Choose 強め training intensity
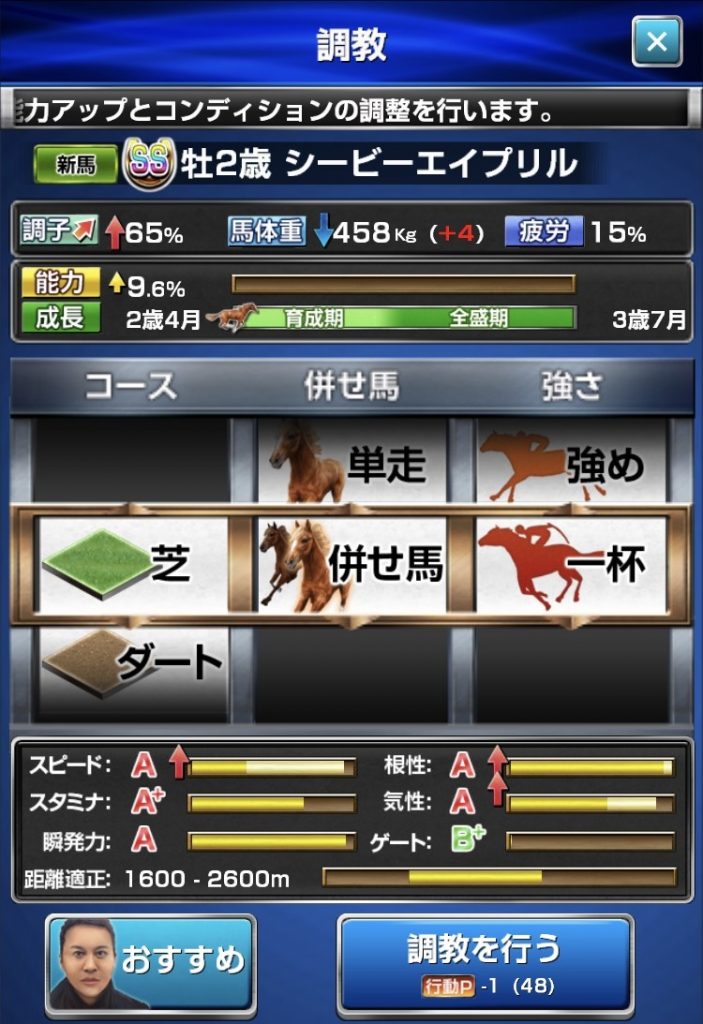 [x=571, y=463]
